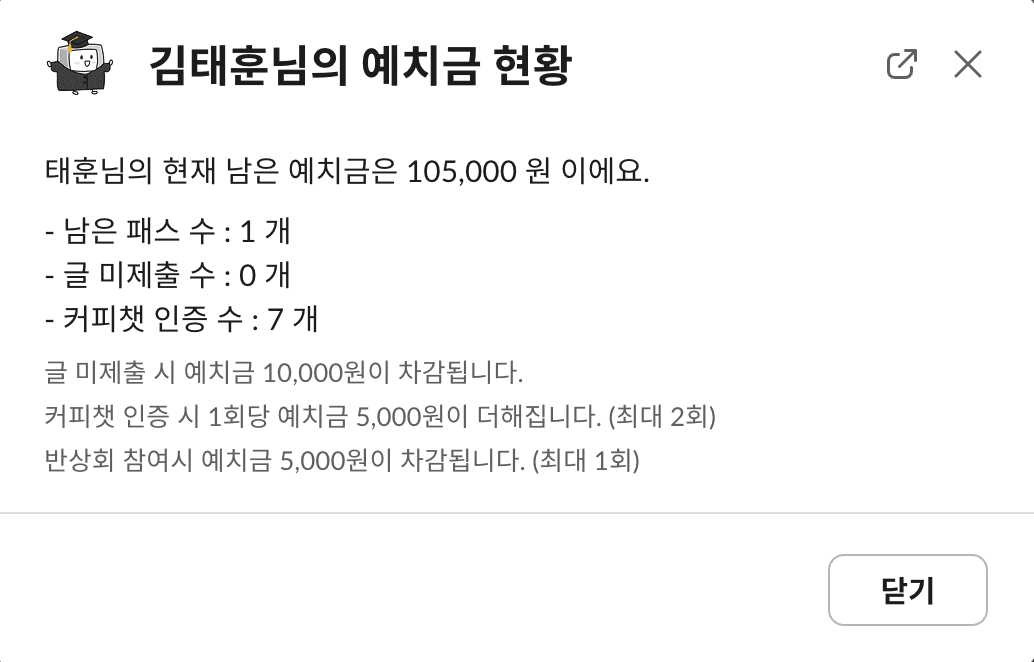Open the deposit status in new window

(x=901, y=65)
